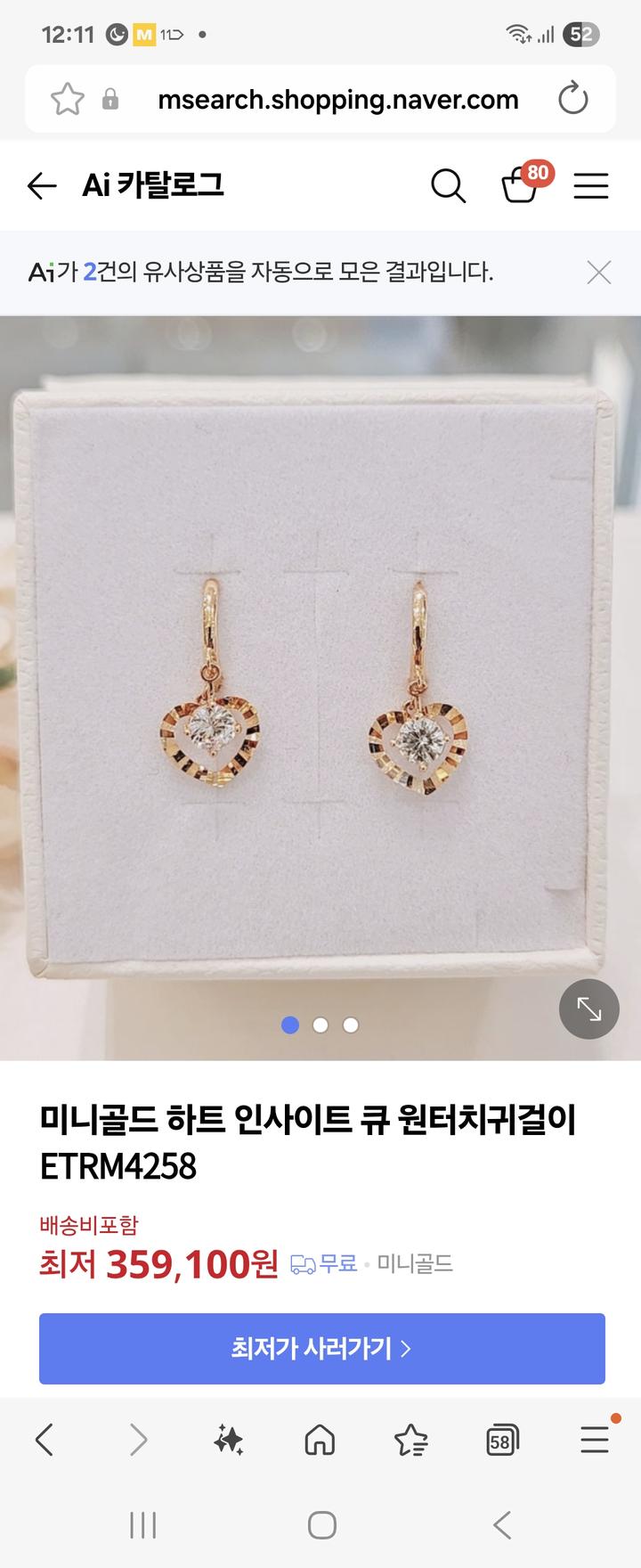Expand the earring product image fullscreen

click(588, 1009)
